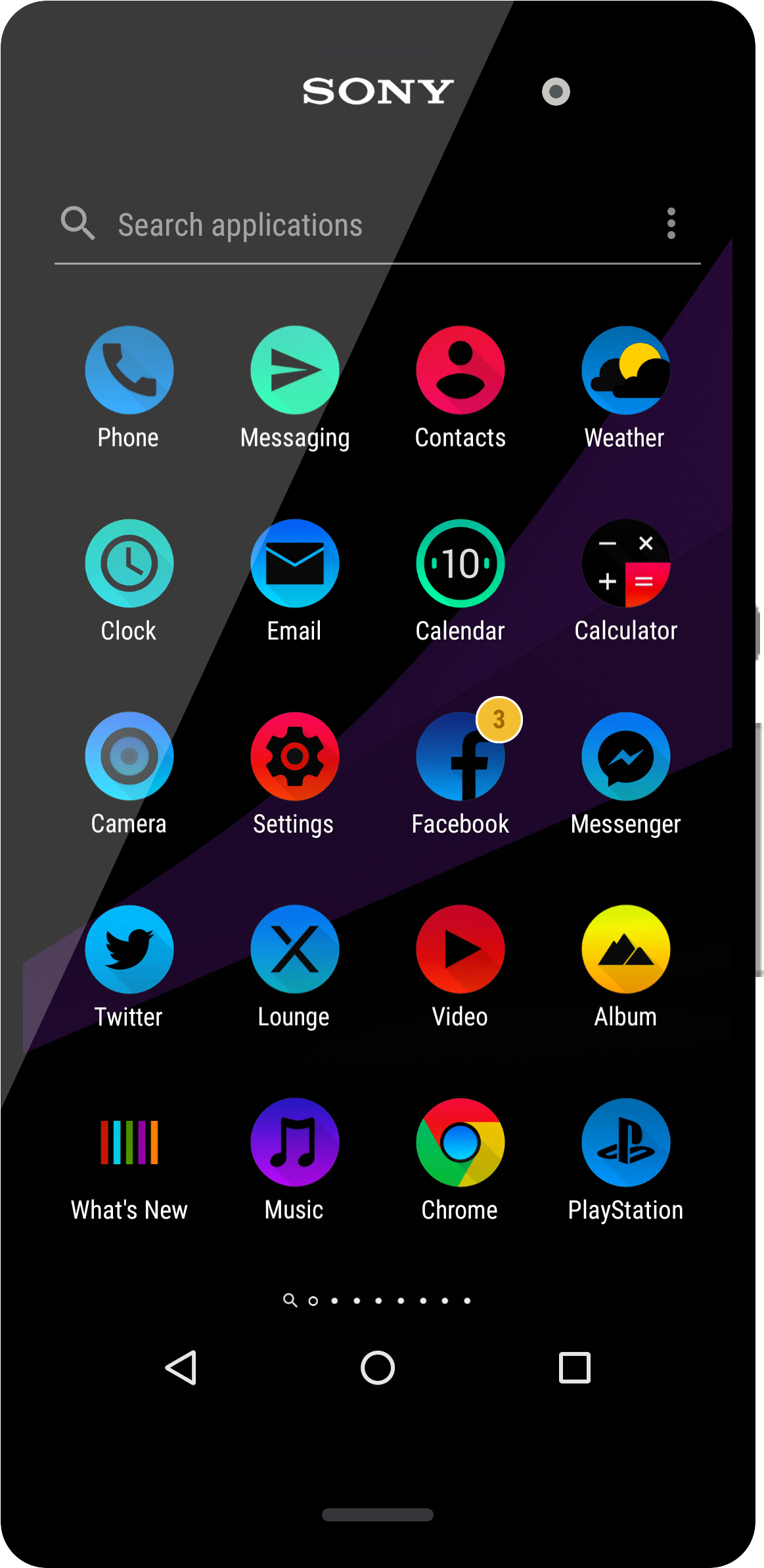Open Facebook with 3 notifications

pyautogui.click(x=460, y=756)
